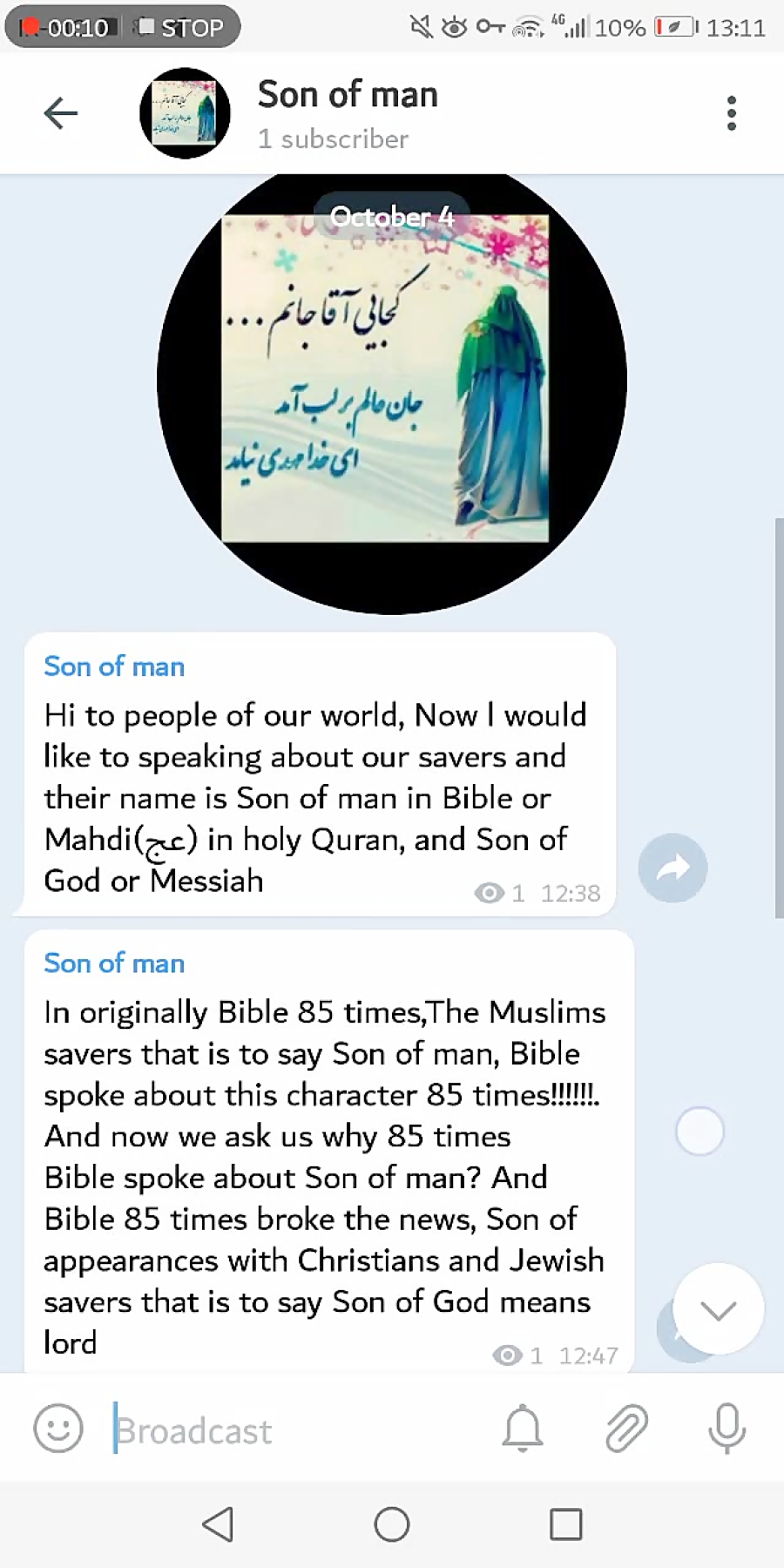Tap the system home button
The width and height of the screenshot is (784, 1568).
(392, 1524)
